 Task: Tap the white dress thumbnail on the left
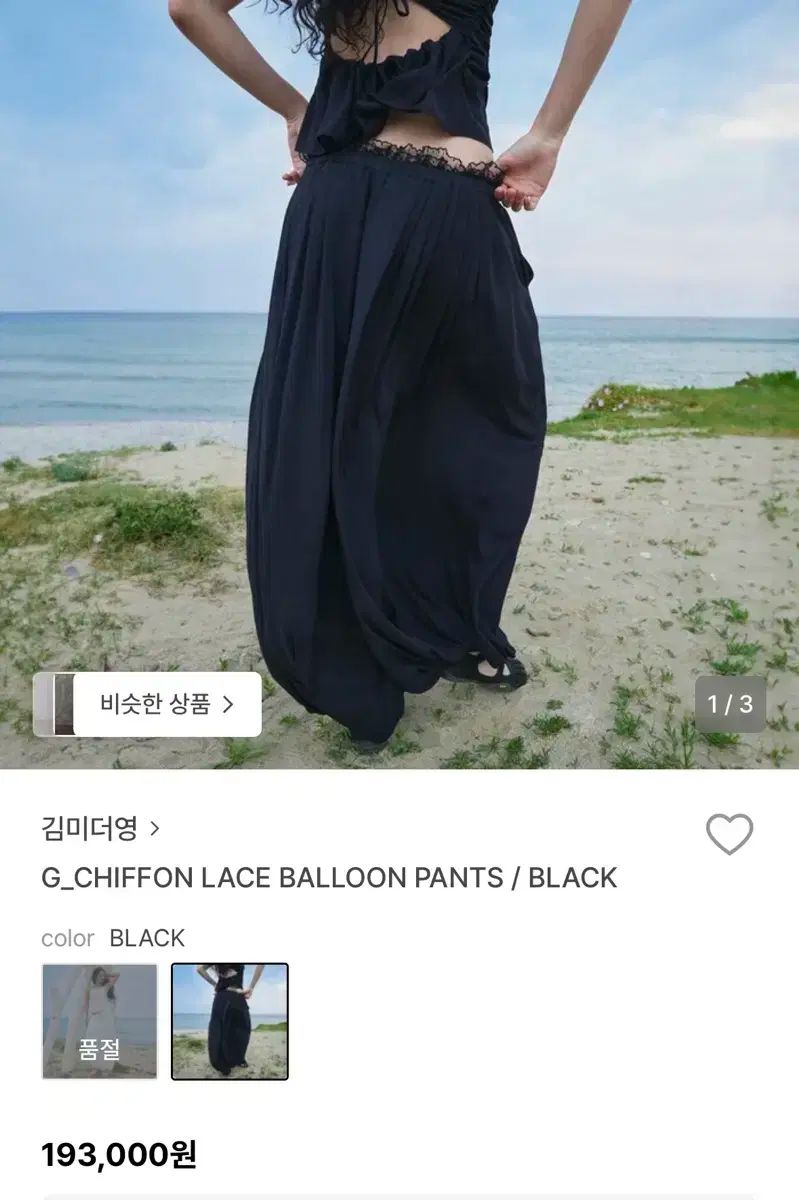(100, 1022)
